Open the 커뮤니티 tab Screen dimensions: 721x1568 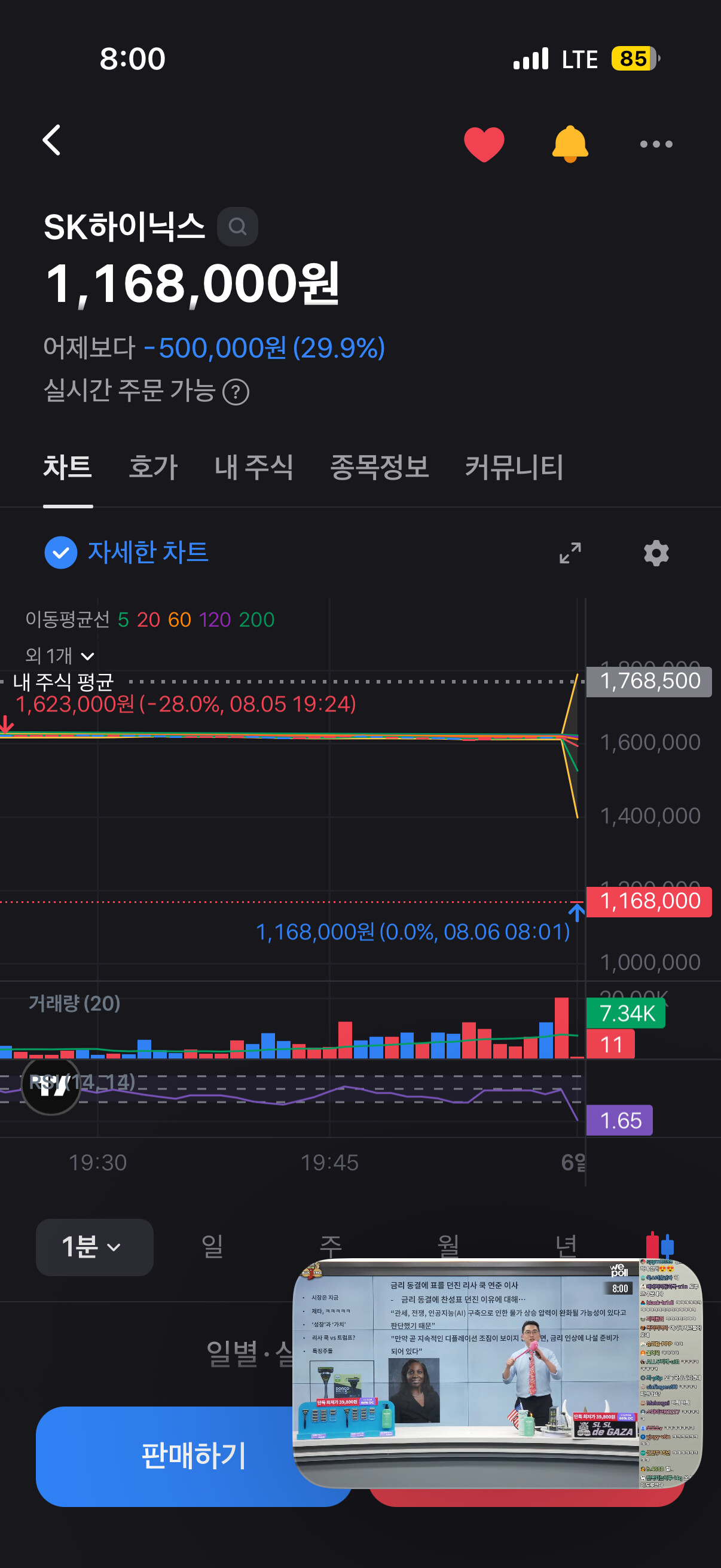tap(514, 467)
